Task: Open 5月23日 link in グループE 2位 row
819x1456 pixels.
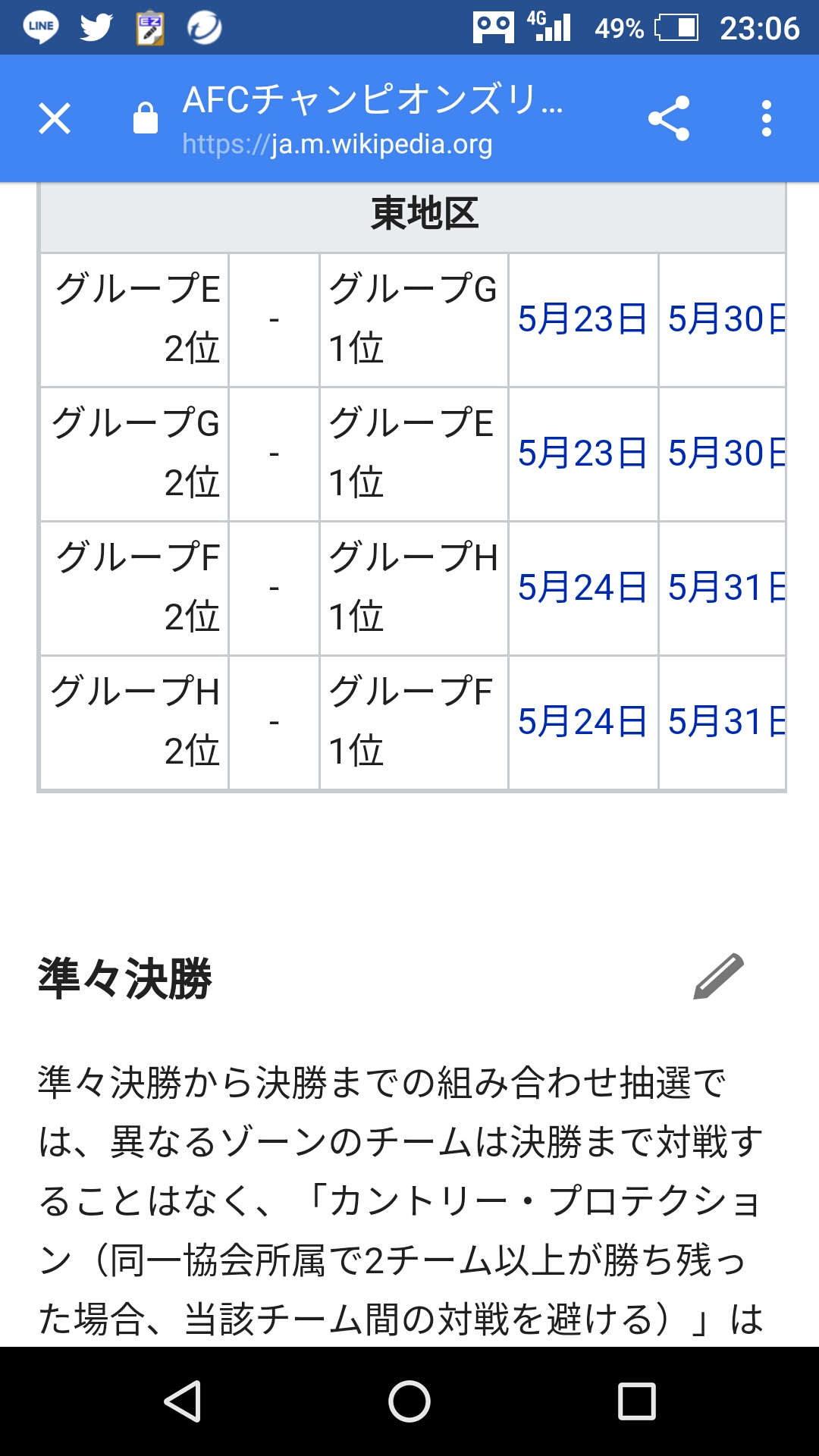Action: [582, 319]
